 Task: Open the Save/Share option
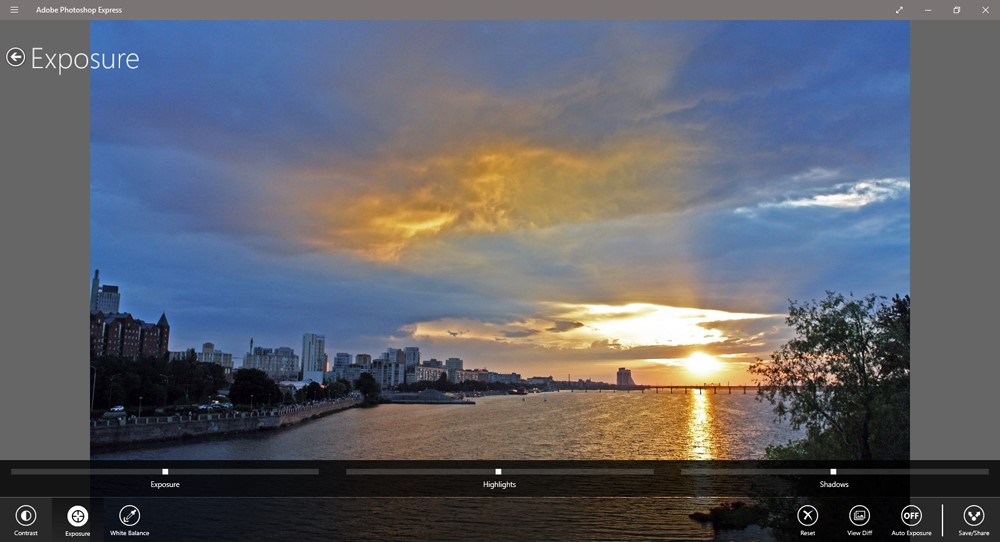(x=974, y=520)
